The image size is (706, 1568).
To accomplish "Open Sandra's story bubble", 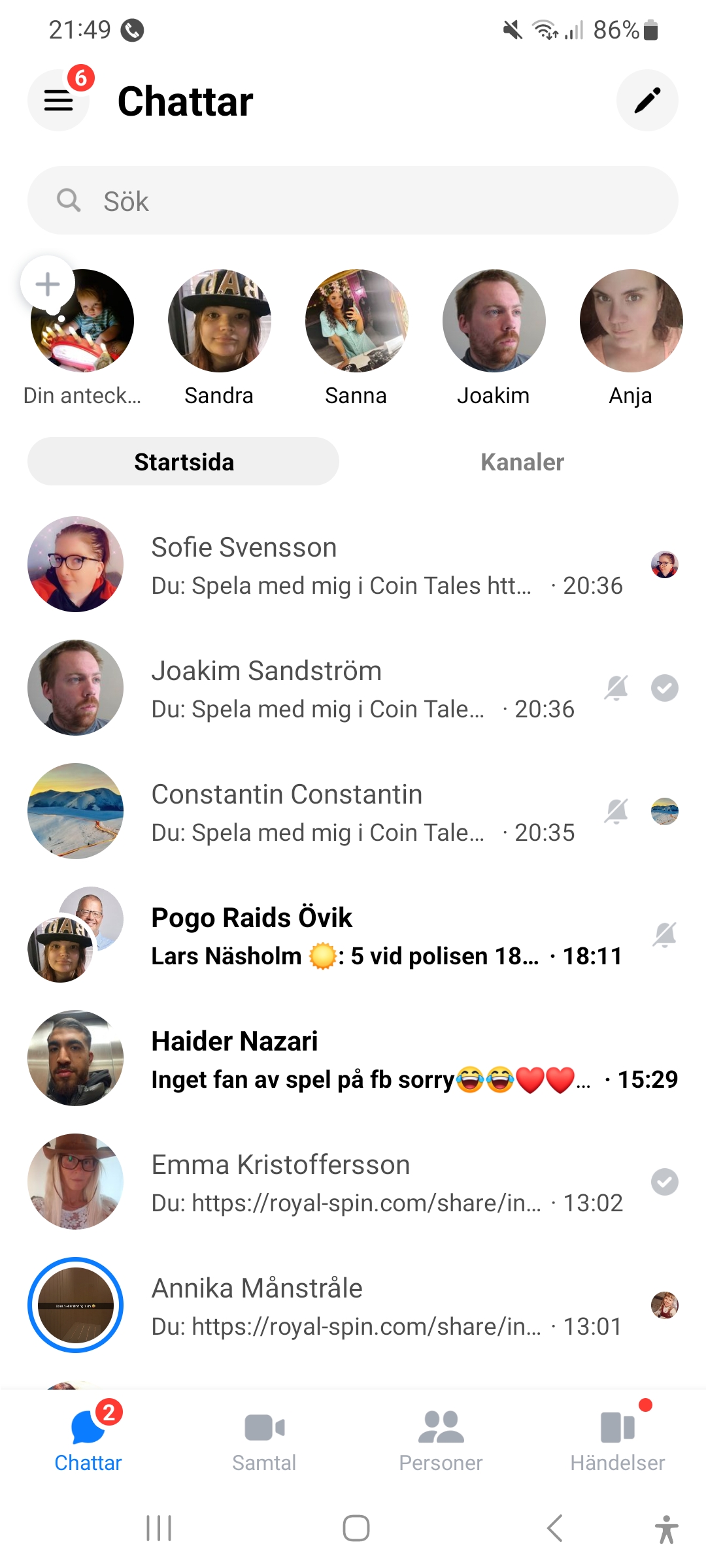I will coord(219,321).
